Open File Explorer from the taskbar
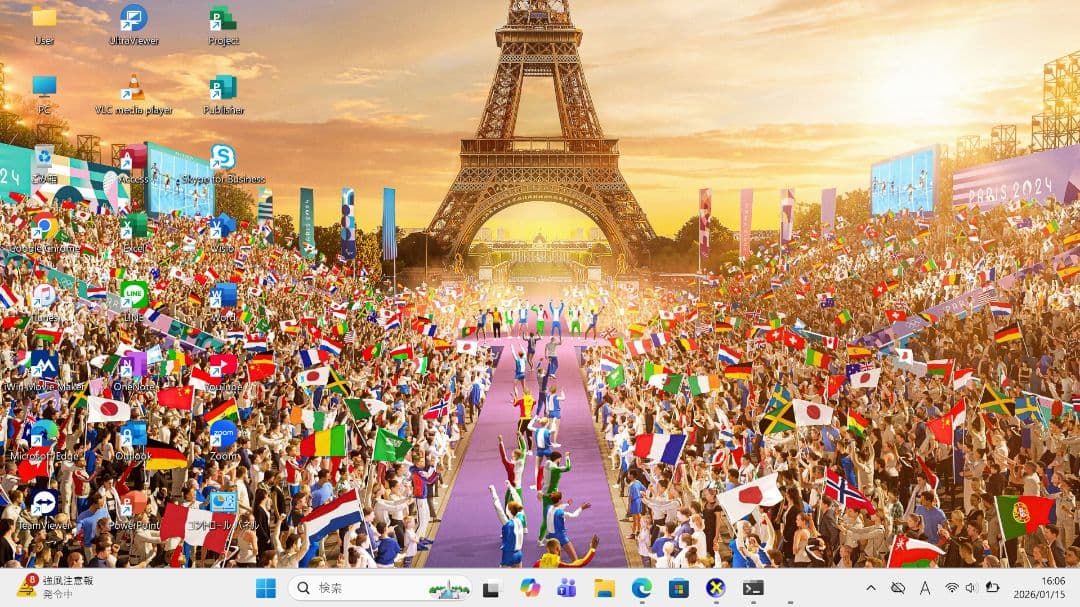The width and height of the screenshot is (1080, 607). [x=604, y=588]
